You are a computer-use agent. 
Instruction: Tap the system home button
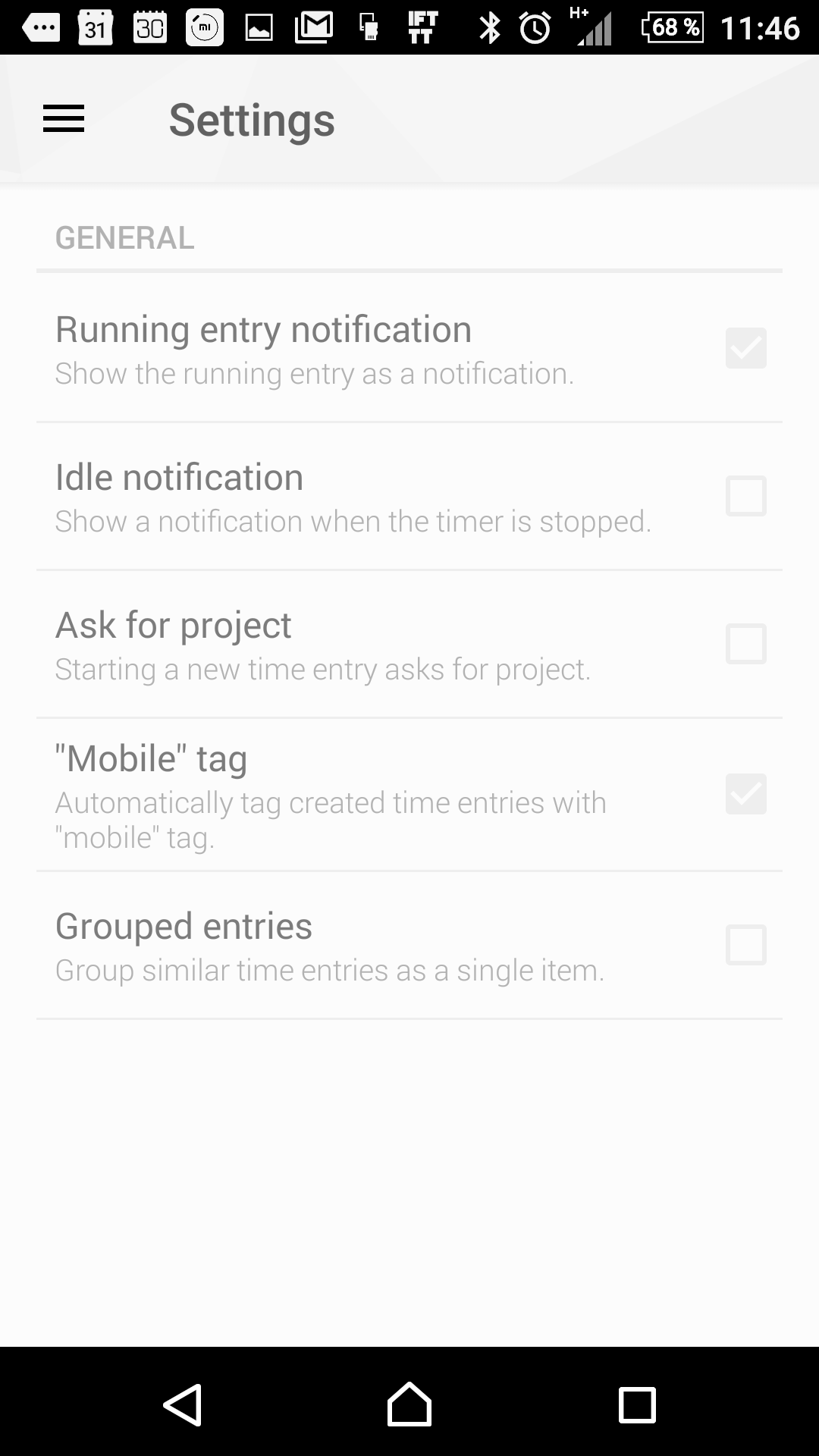[409, 1404]
